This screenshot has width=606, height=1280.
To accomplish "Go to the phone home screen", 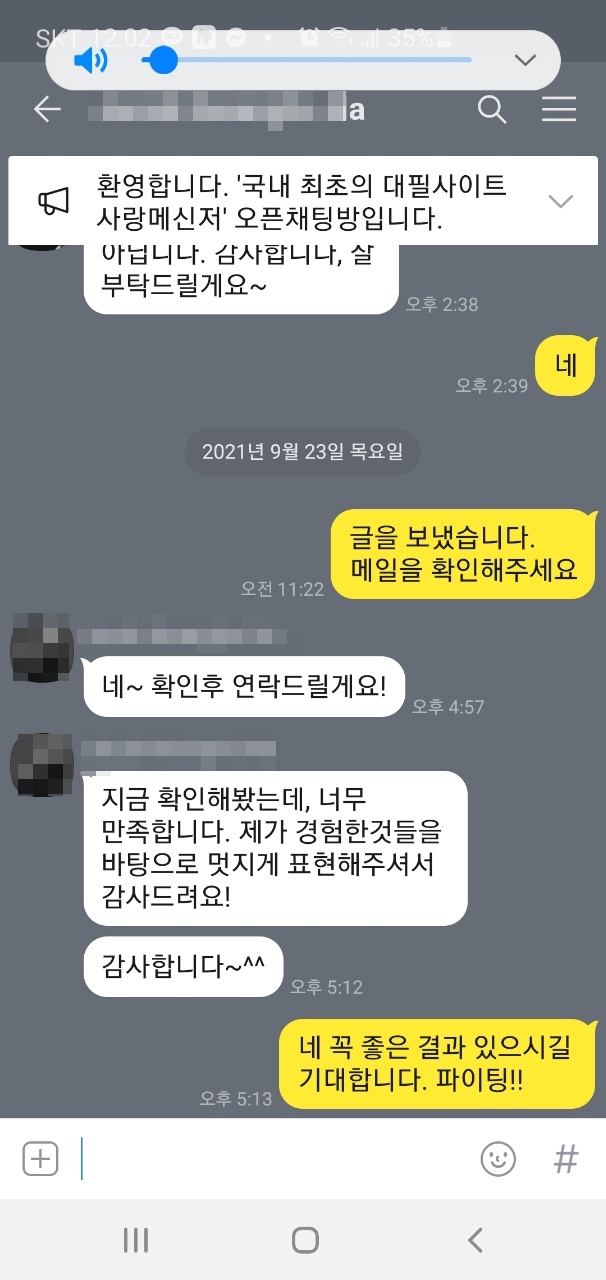I will pyautogui.click(x=305, y=1240).
